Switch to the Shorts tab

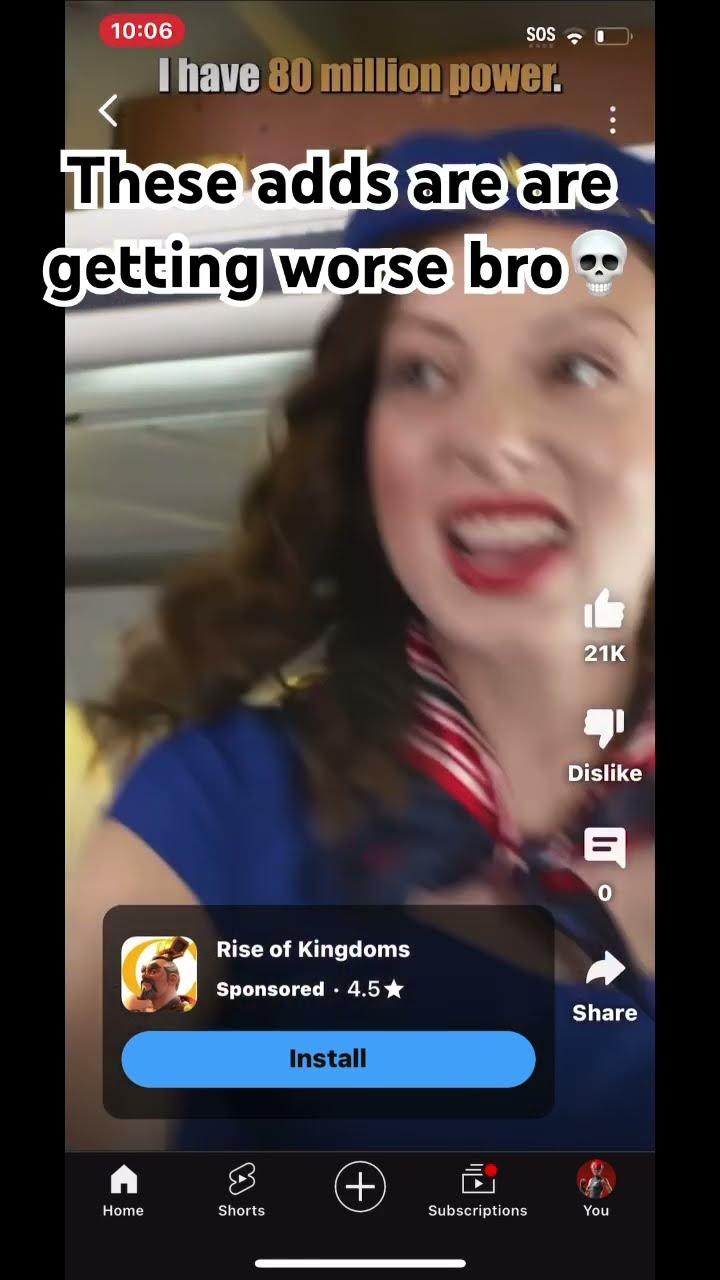coord(241,1191)
